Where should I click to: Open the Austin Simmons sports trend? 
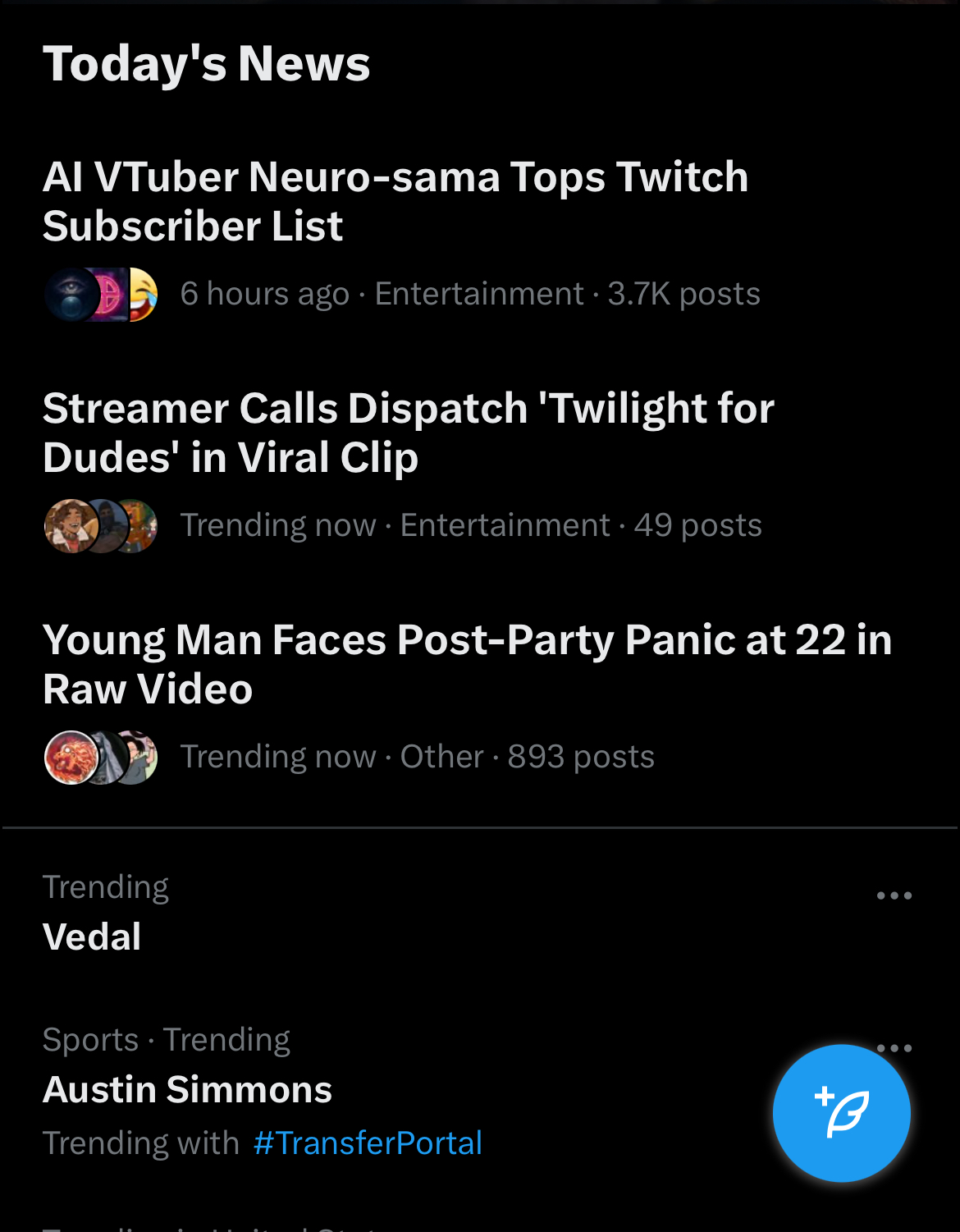[x=187, y=1090]
